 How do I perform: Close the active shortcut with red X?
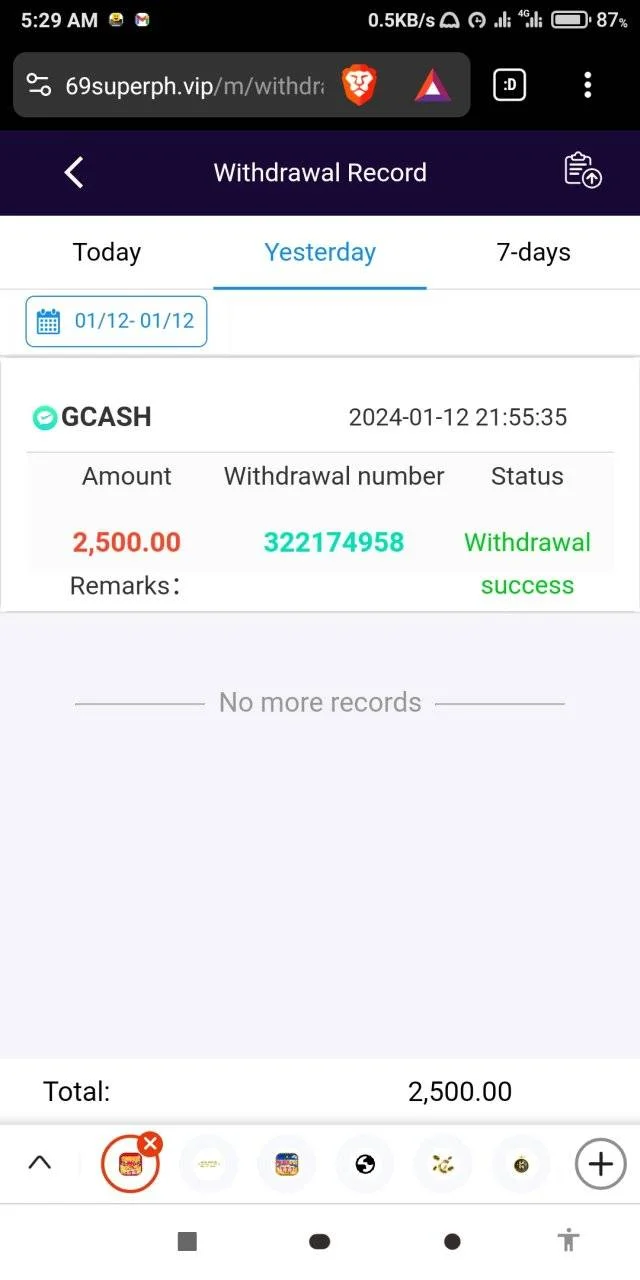[x=150, y=1144]
